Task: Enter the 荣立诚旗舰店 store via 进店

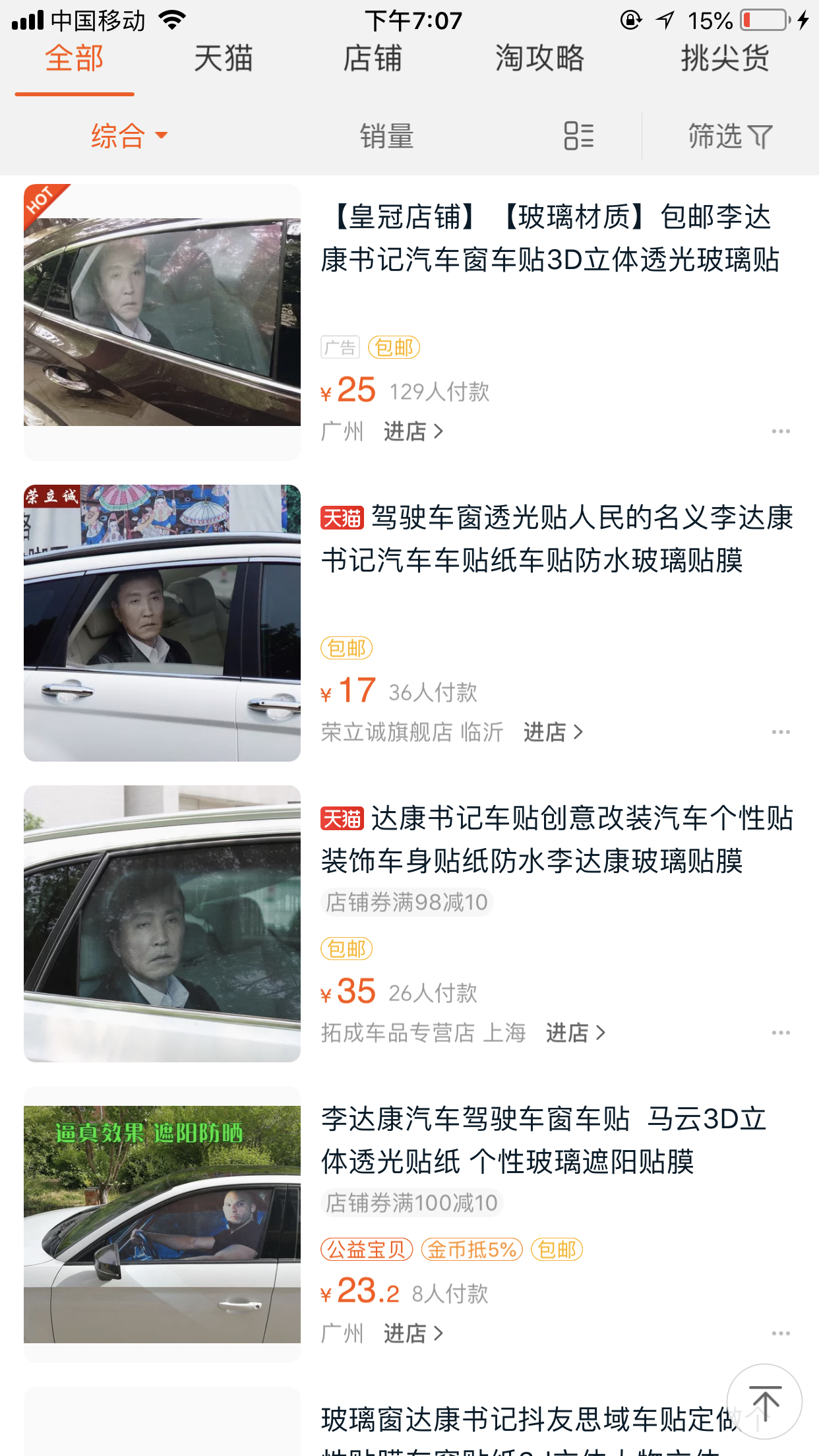Action: (x=552, y=731)
